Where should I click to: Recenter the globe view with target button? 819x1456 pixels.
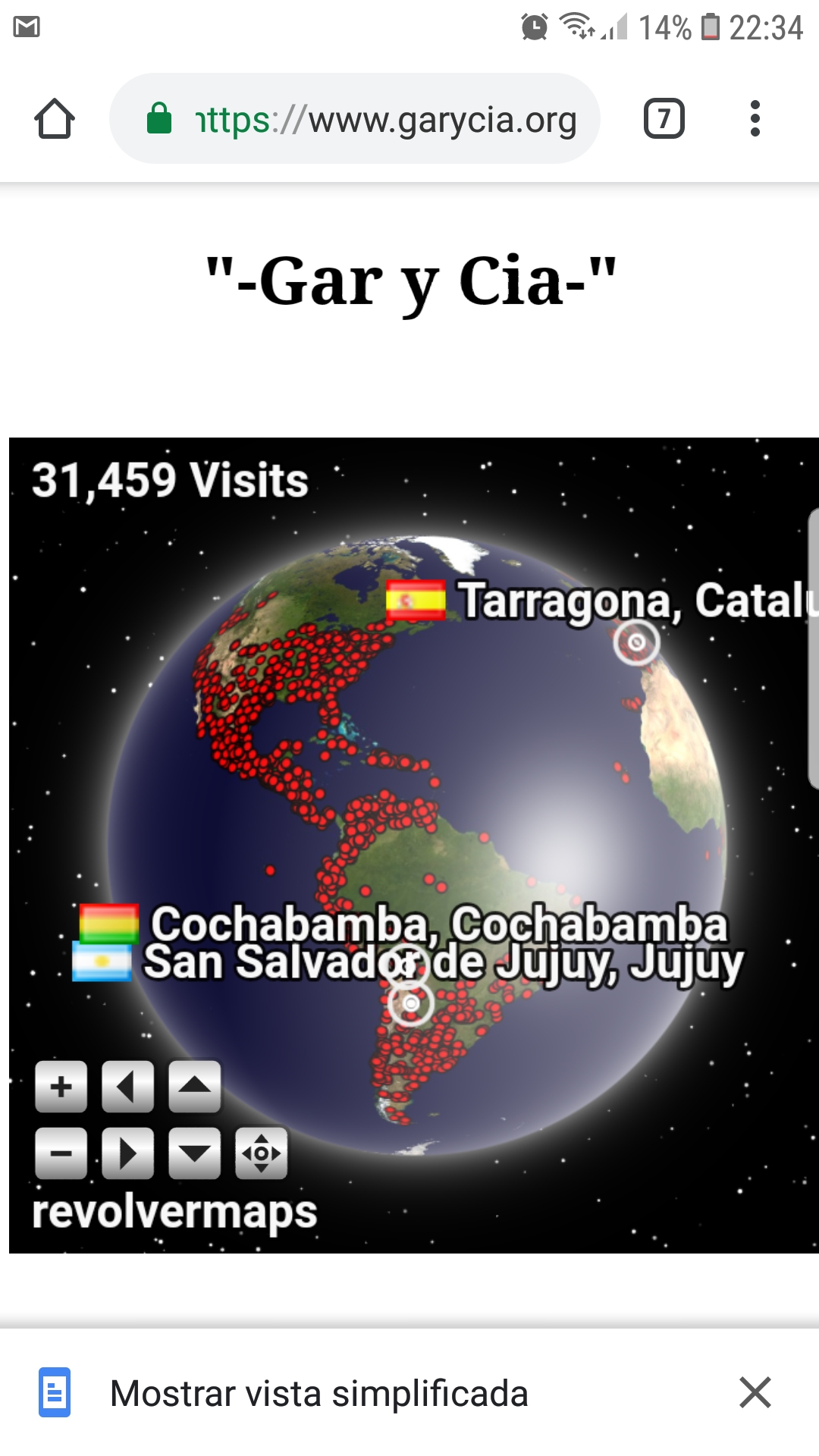tap(261, 1153)
